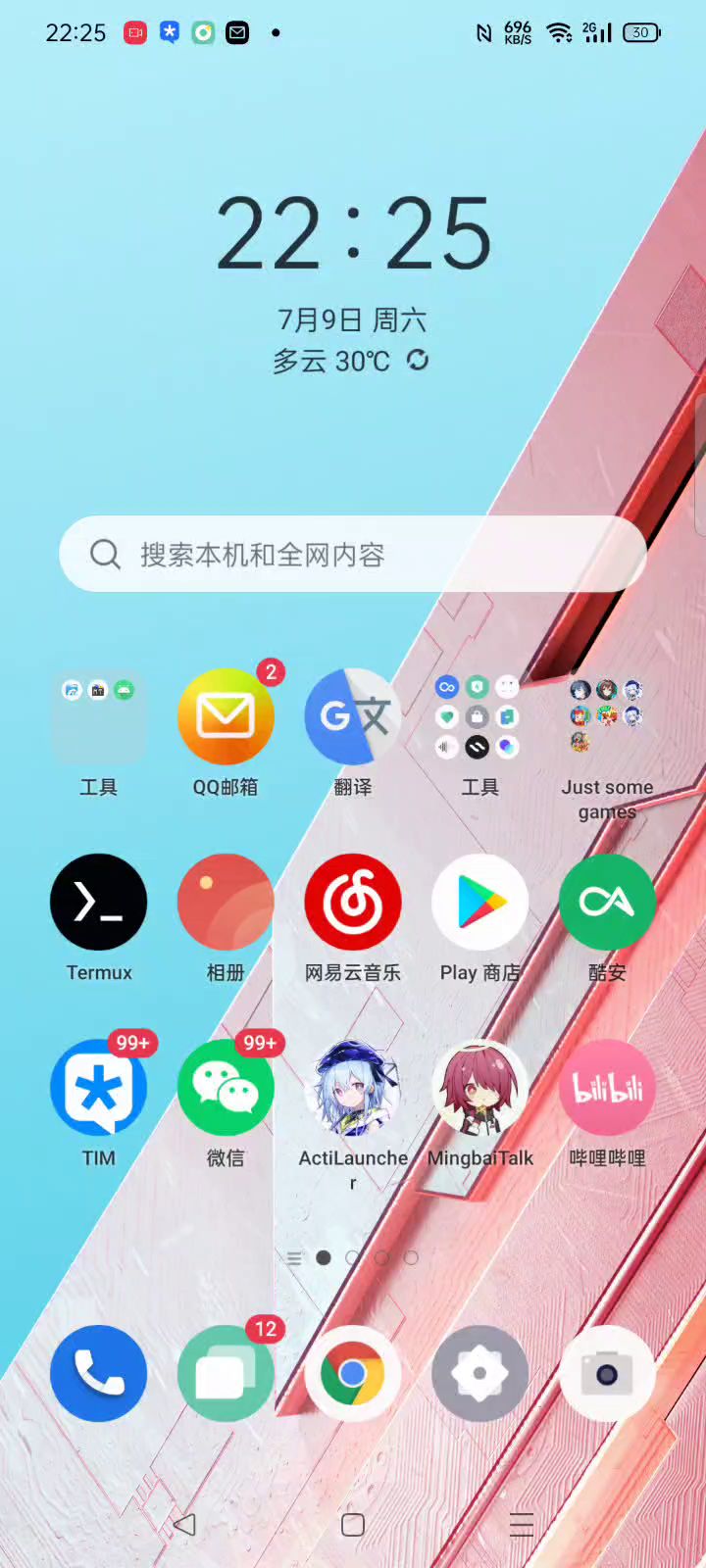This screenshot has height=1568, width=706.
Task: Open TIM with 99+ notifications
Action: [98, 1088]
